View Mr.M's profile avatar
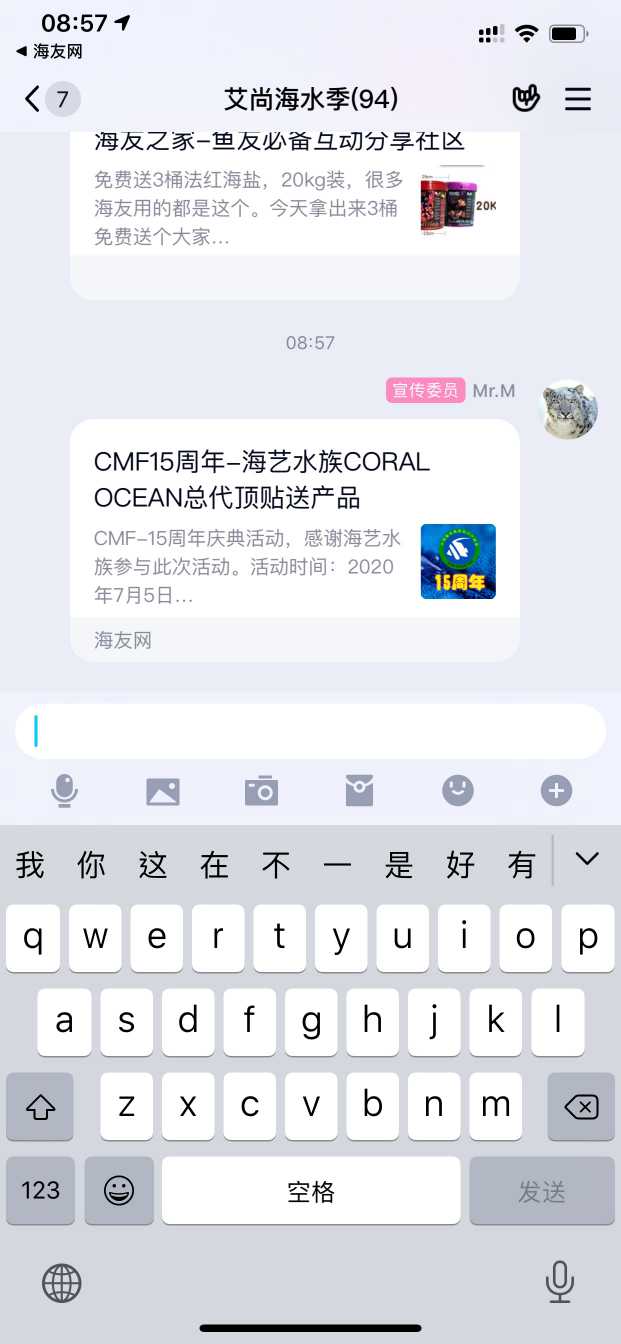Image resolution: width=621 pixels, height=1344 pixels. click(x=569, y=409)
